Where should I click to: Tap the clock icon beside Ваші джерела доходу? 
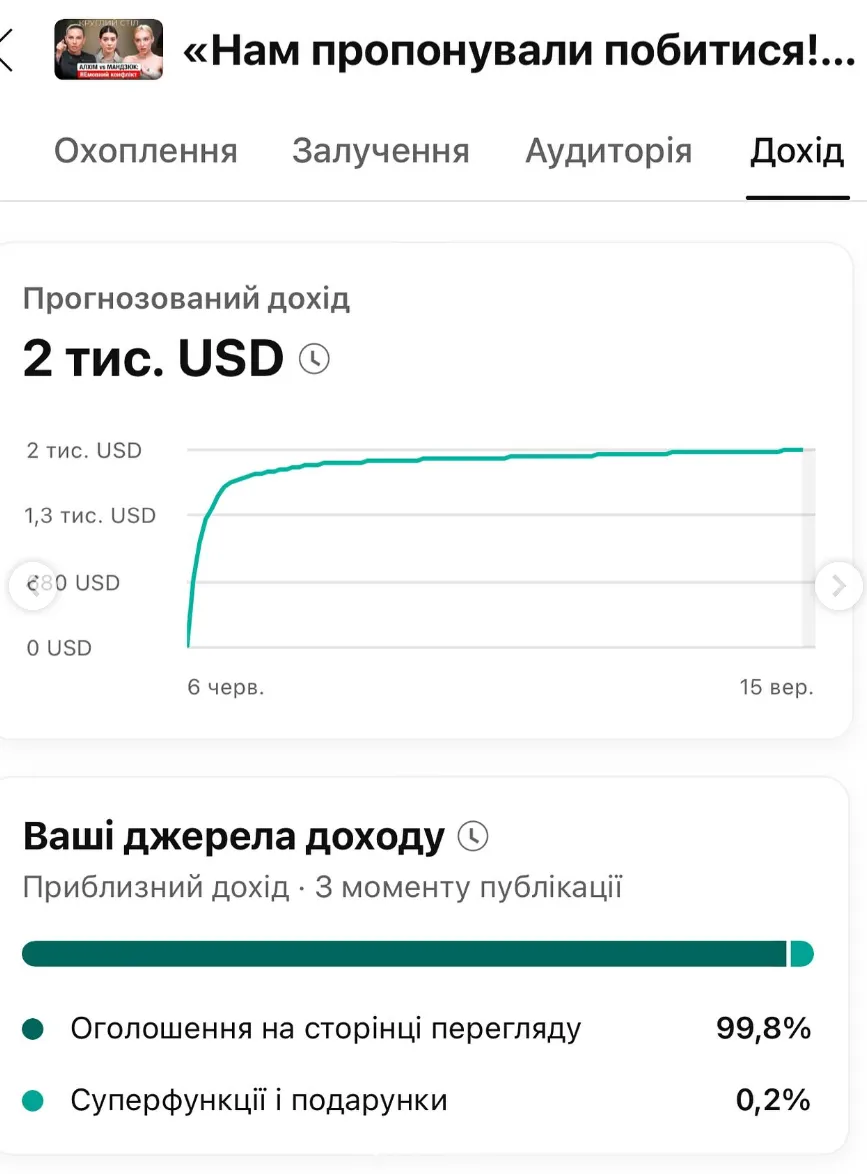coord(472,836)
